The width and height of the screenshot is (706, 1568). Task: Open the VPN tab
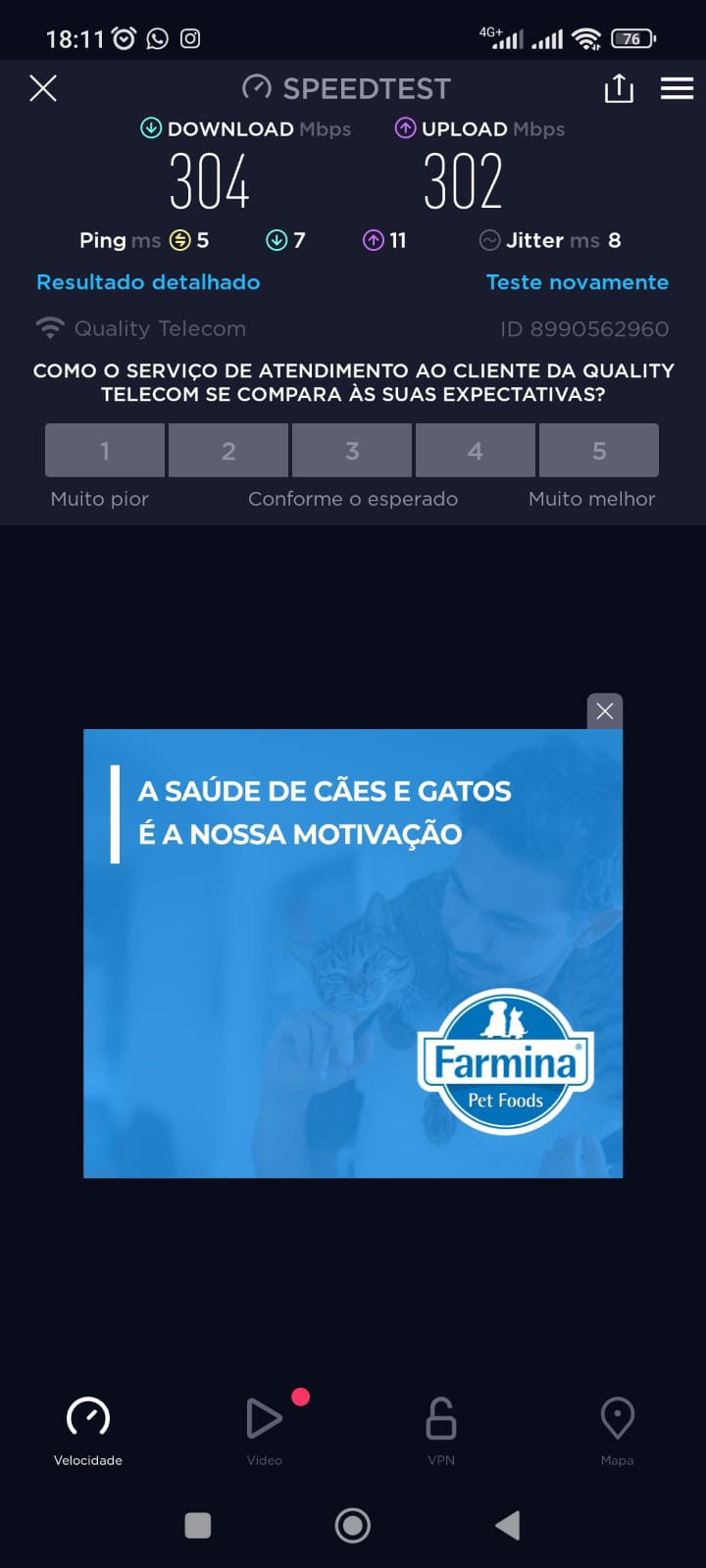(441, 1431)
